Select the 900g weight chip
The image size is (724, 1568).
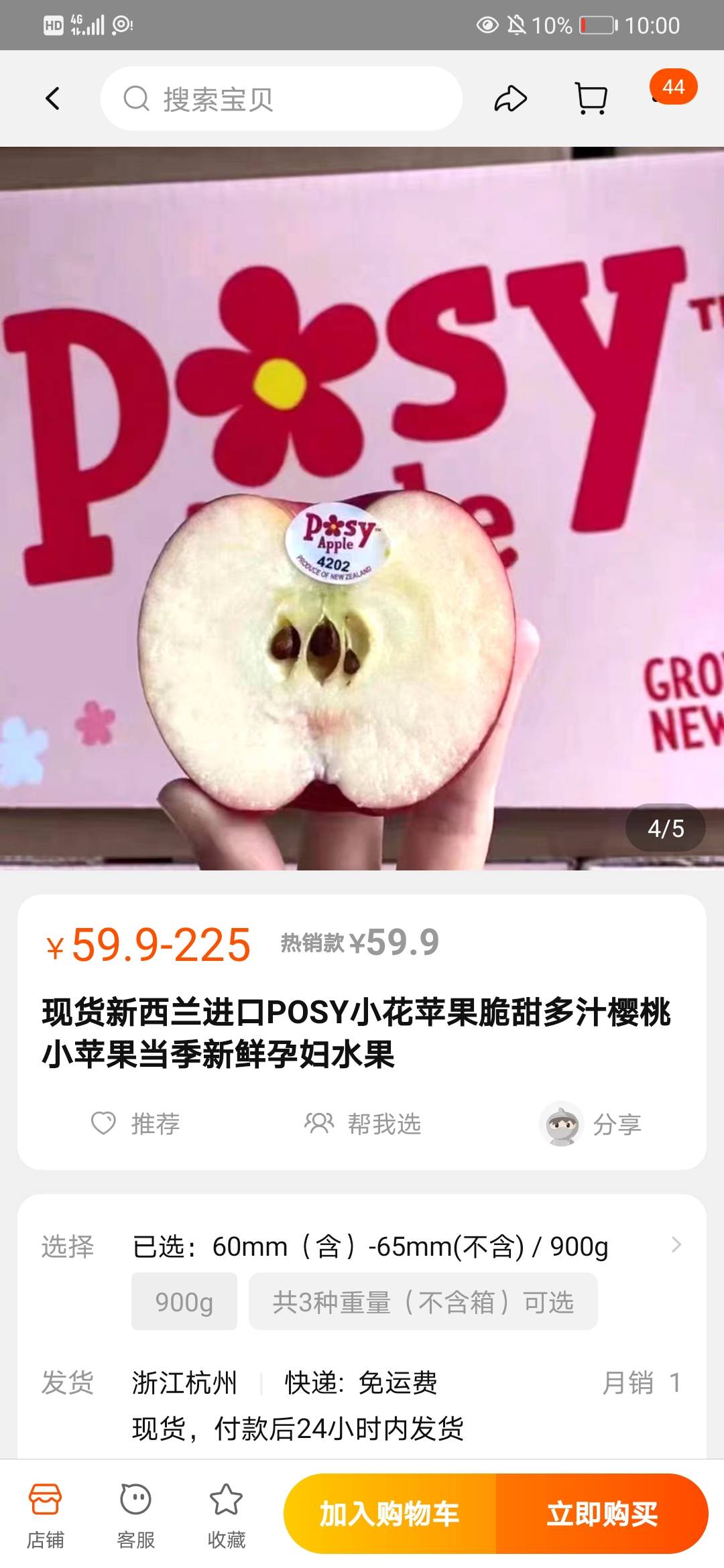point(184,1301)
